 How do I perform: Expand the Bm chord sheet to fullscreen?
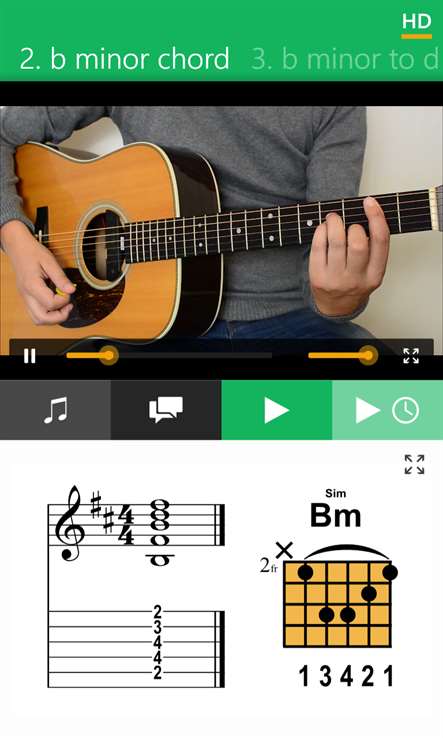414,464
